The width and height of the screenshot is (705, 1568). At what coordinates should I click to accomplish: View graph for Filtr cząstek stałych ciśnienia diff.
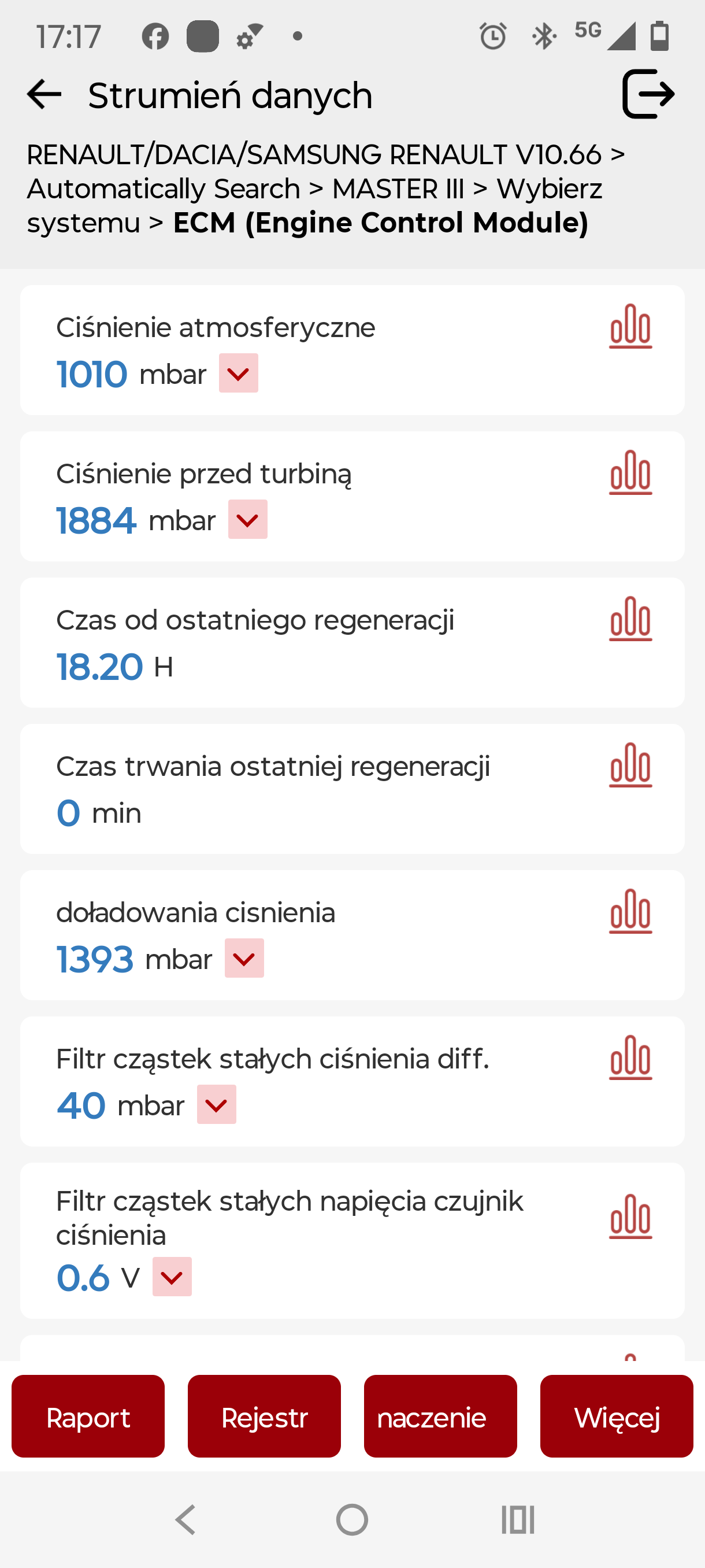(630, 1057)
